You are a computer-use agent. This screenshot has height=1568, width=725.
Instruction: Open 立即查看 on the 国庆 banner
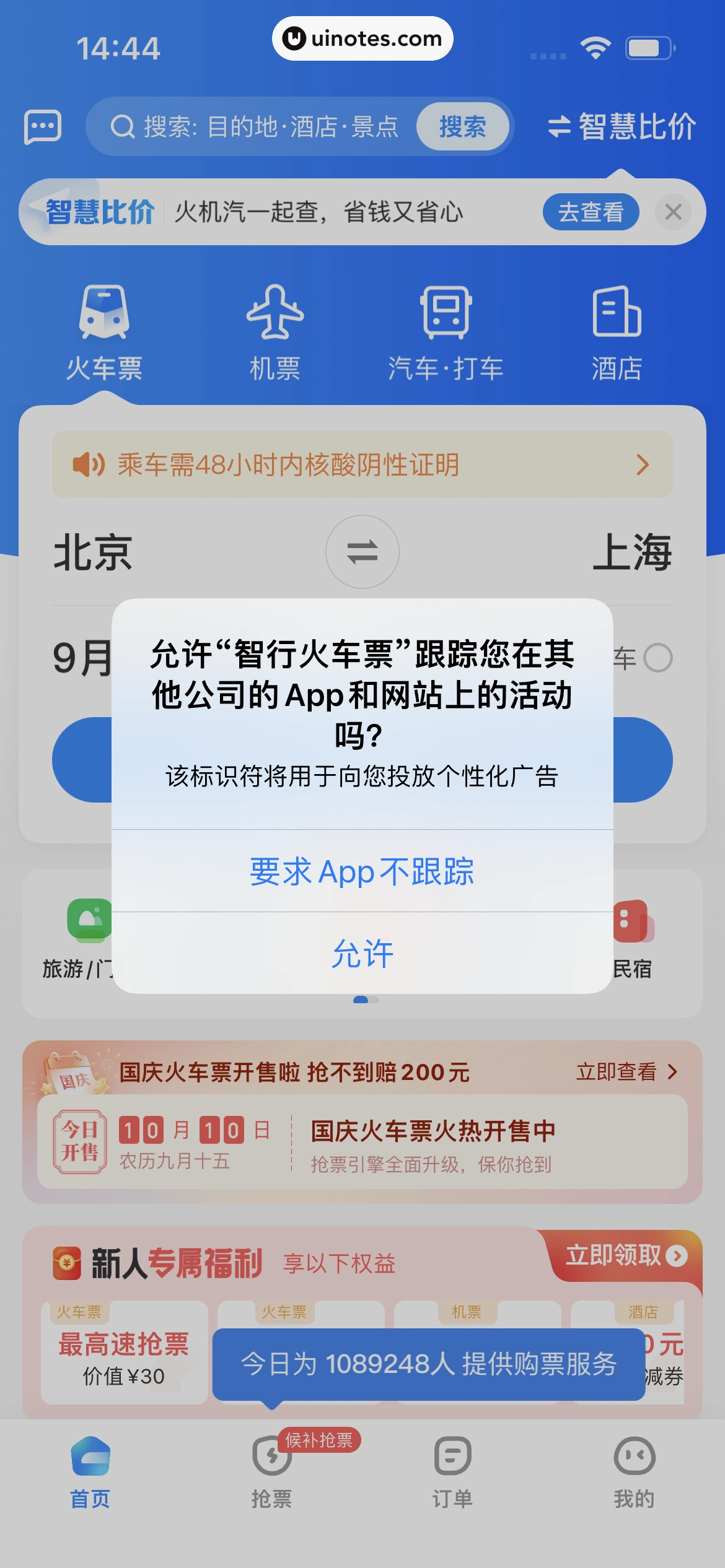[626, 1071]
